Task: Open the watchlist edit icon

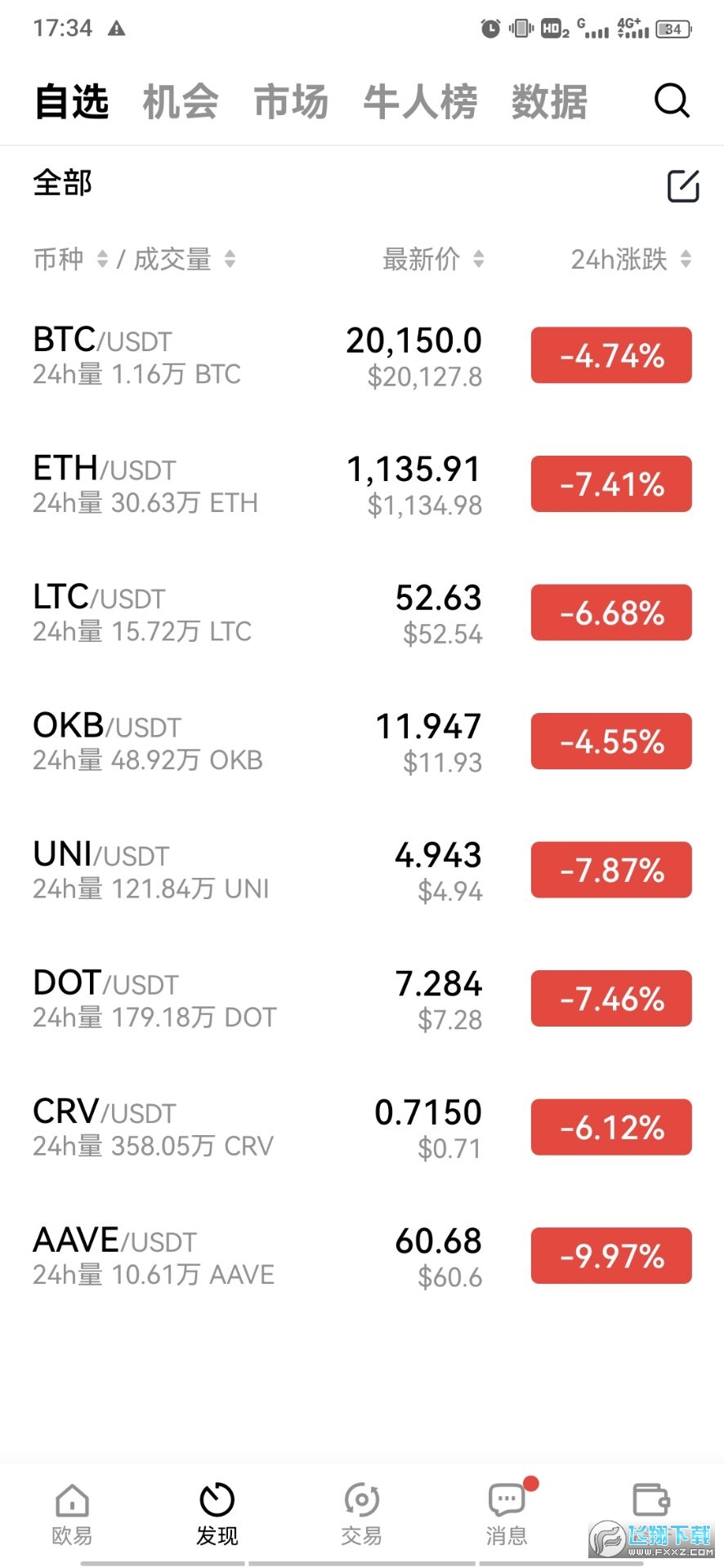Action: (x=683, y=185)
